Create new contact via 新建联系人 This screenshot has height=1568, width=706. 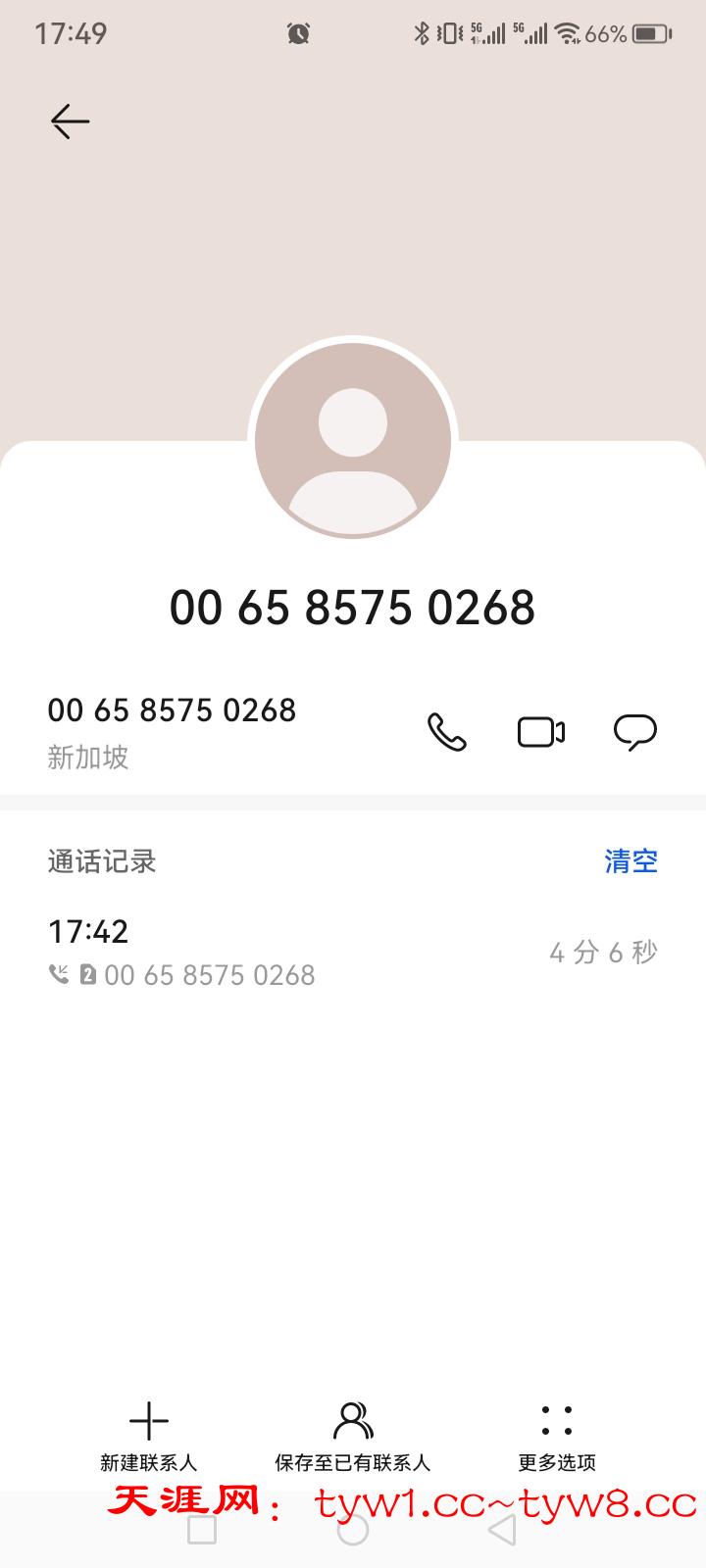pyautogui.click(x=149, y=1435)
